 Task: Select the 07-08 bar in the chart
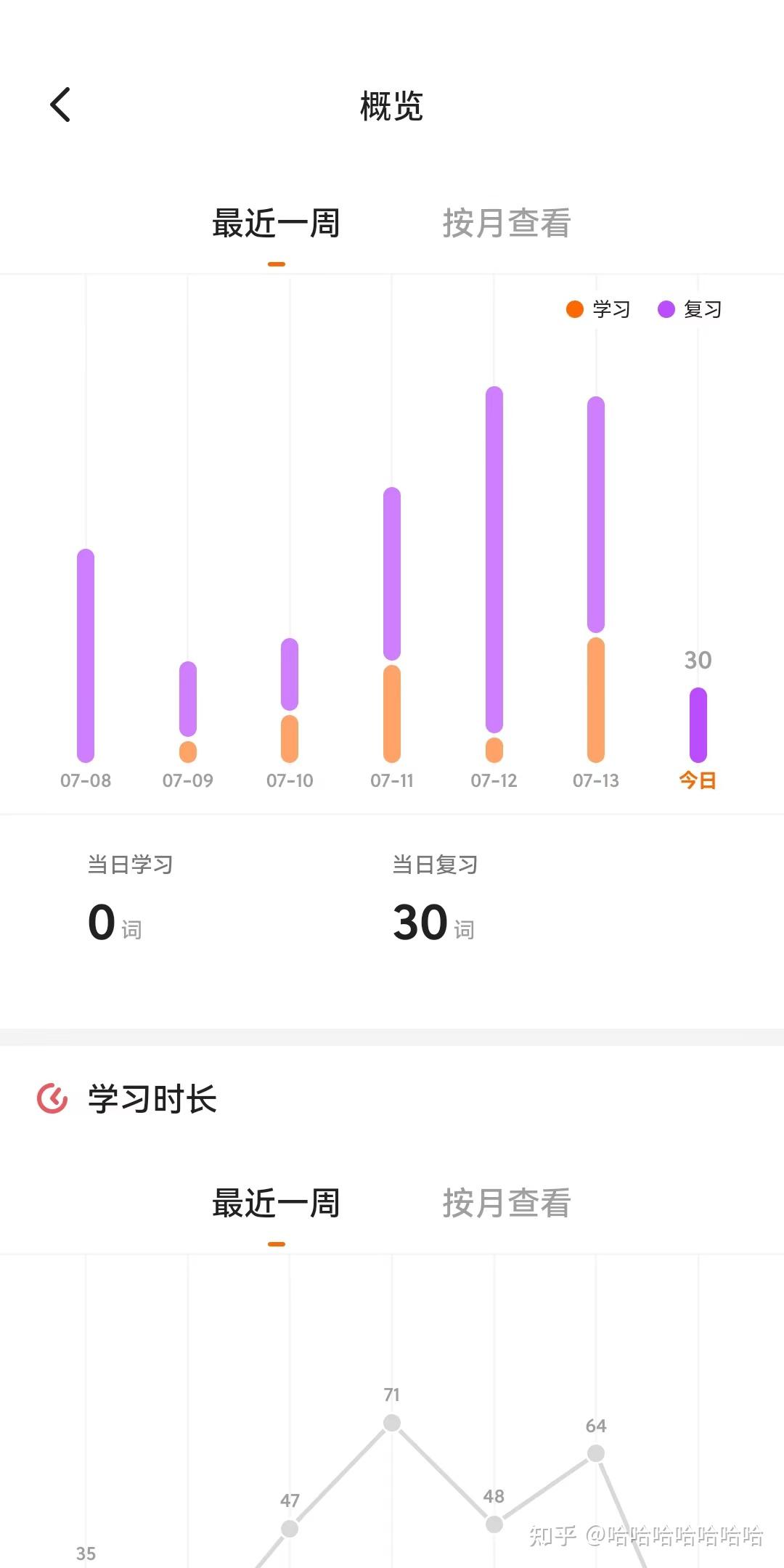tap(86, 656)
